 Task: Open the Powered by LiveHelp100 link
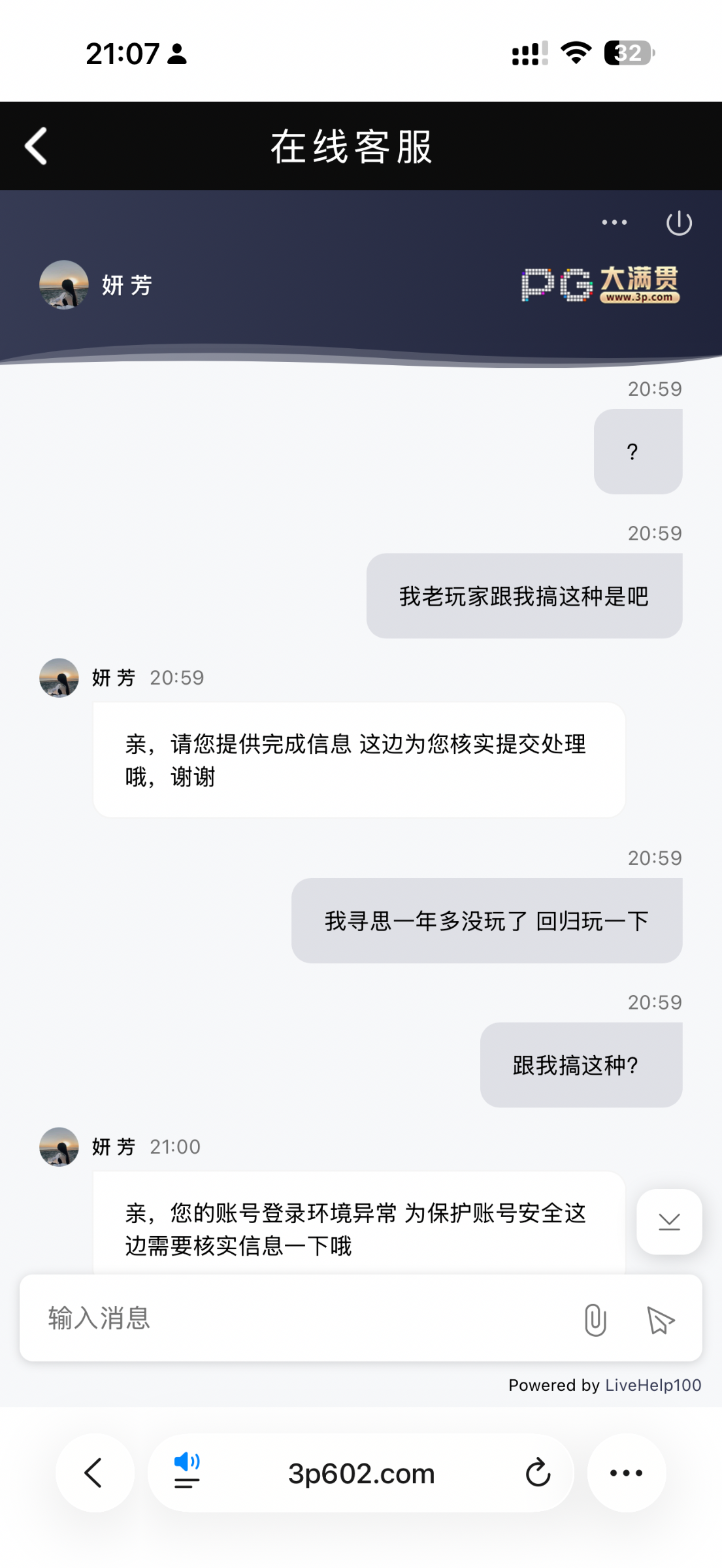click(x=650, y=1385)
